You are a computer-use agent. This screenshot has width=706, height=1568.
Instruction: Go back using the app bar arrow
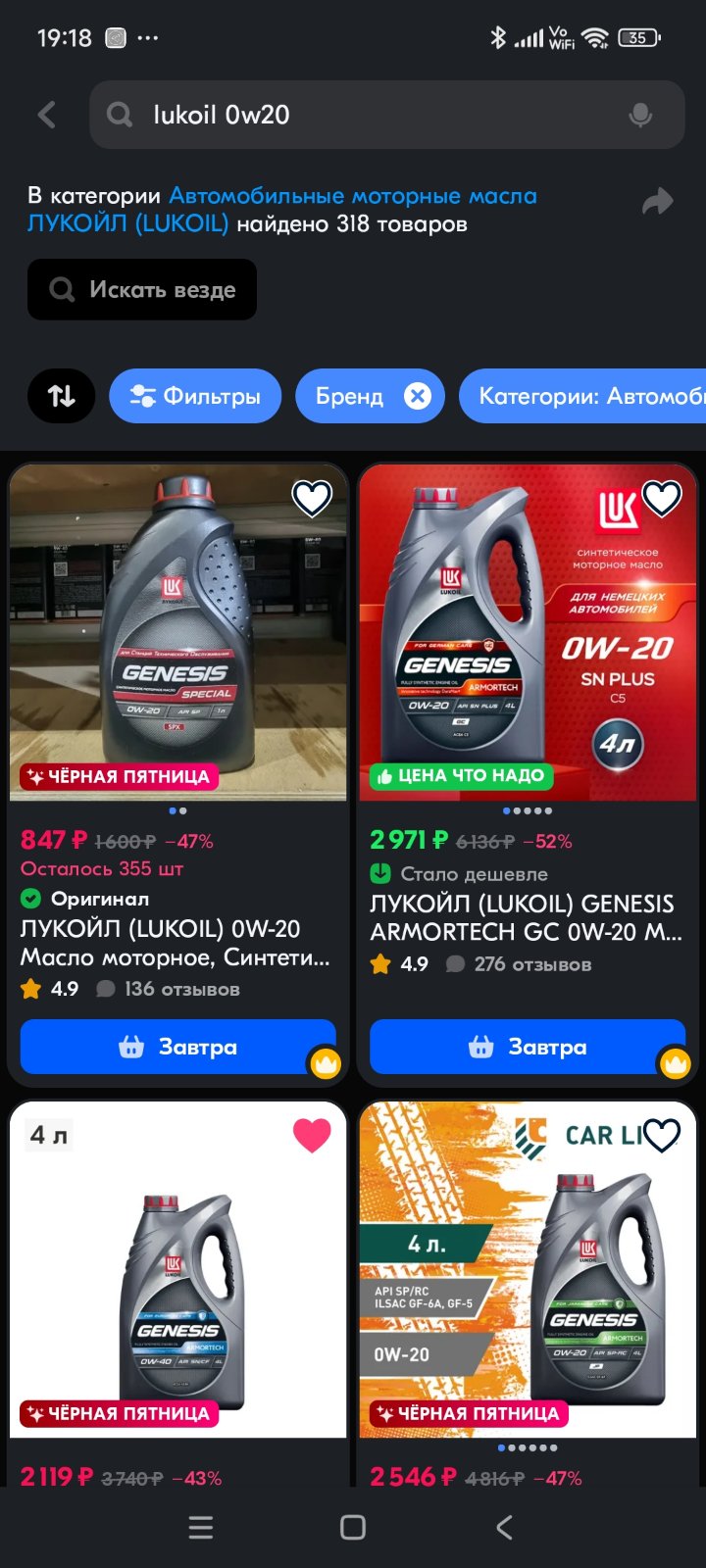pyautogui.click(x=46, y=115)
